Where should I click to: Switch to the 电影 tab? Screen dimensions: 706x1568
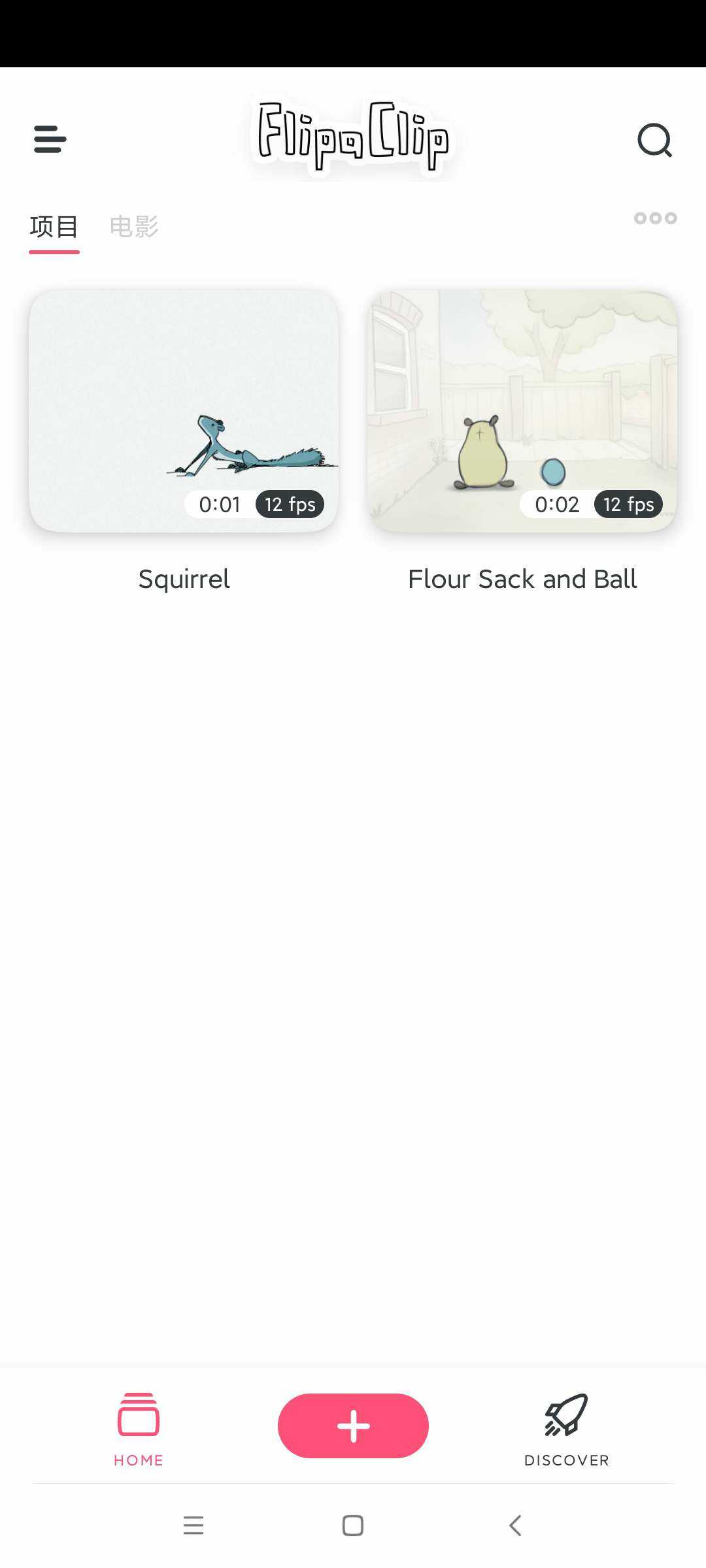[134, 227]
